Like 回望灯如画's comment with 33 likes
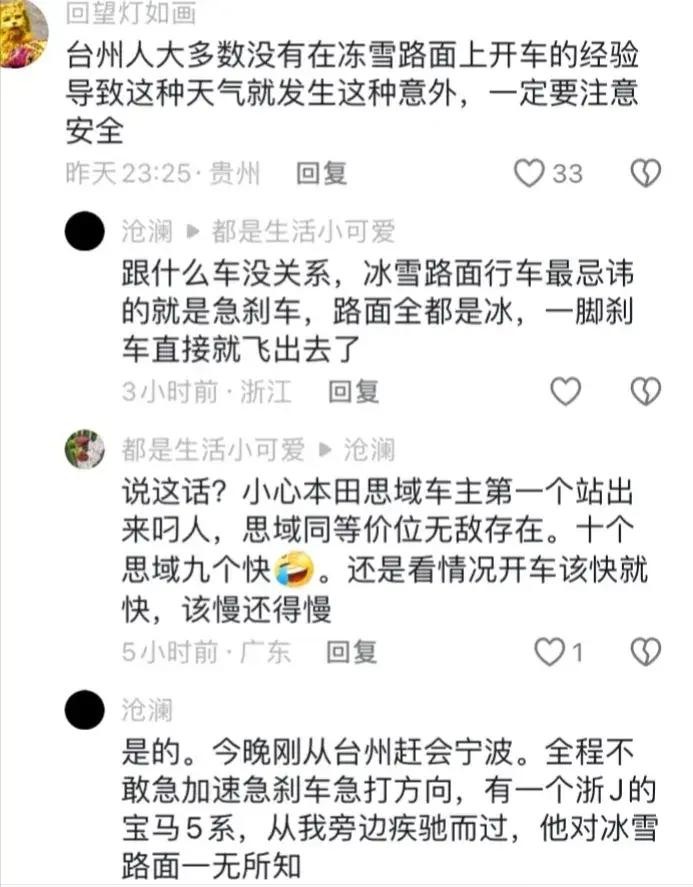693x887 pixels. point(528,173)
